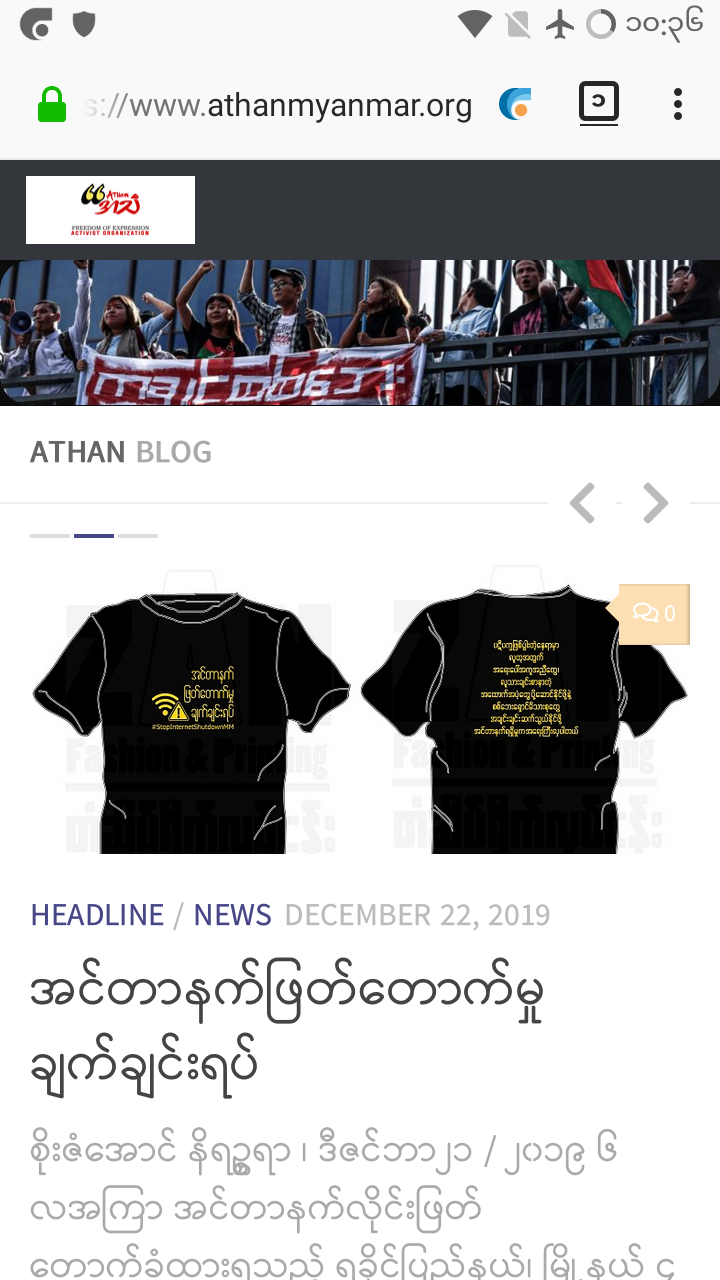
Task: Select the third slider page indicator
Action: point(138,536)
